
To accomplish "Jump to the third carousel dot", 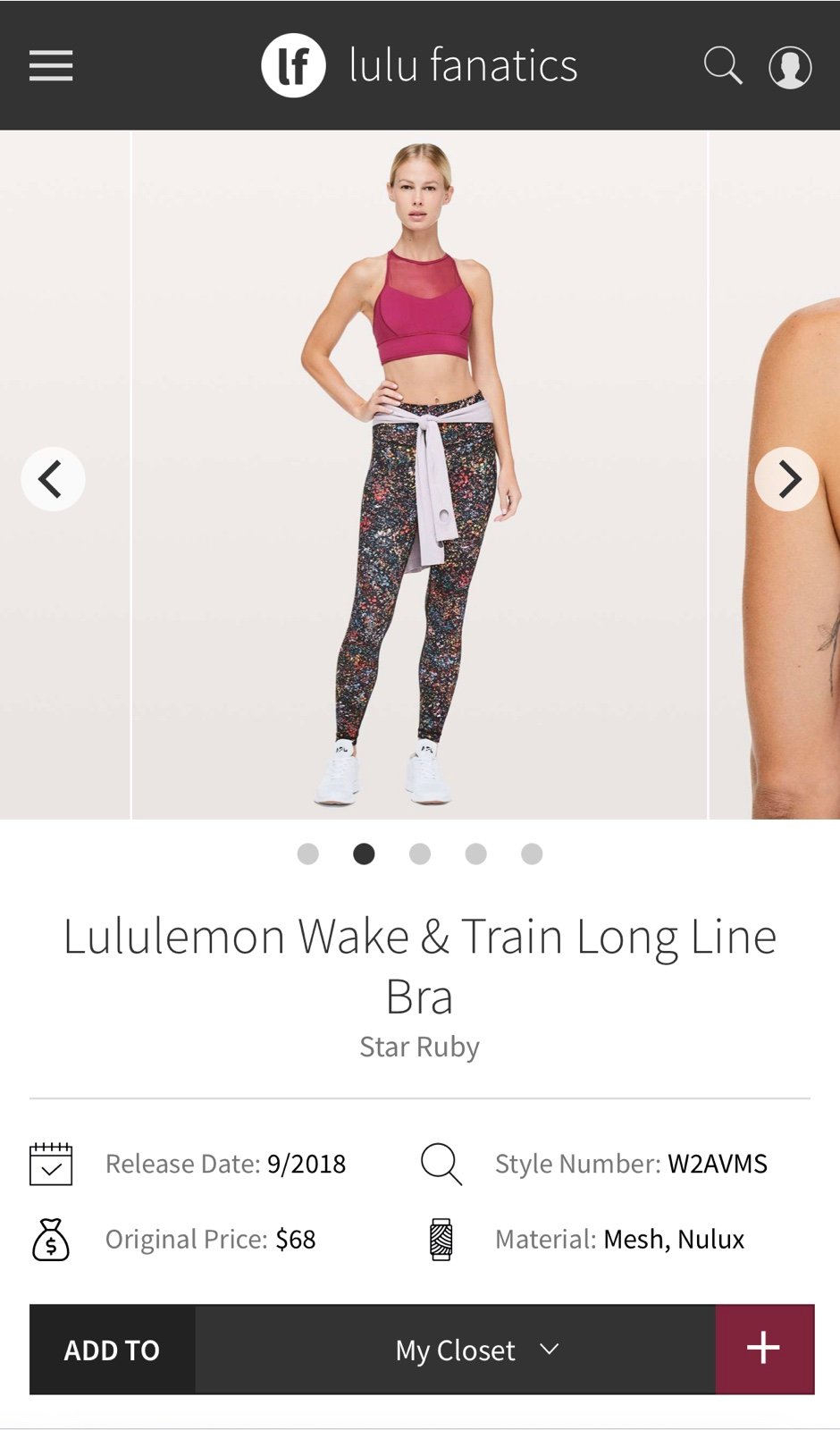I will (x=420, y=854).
